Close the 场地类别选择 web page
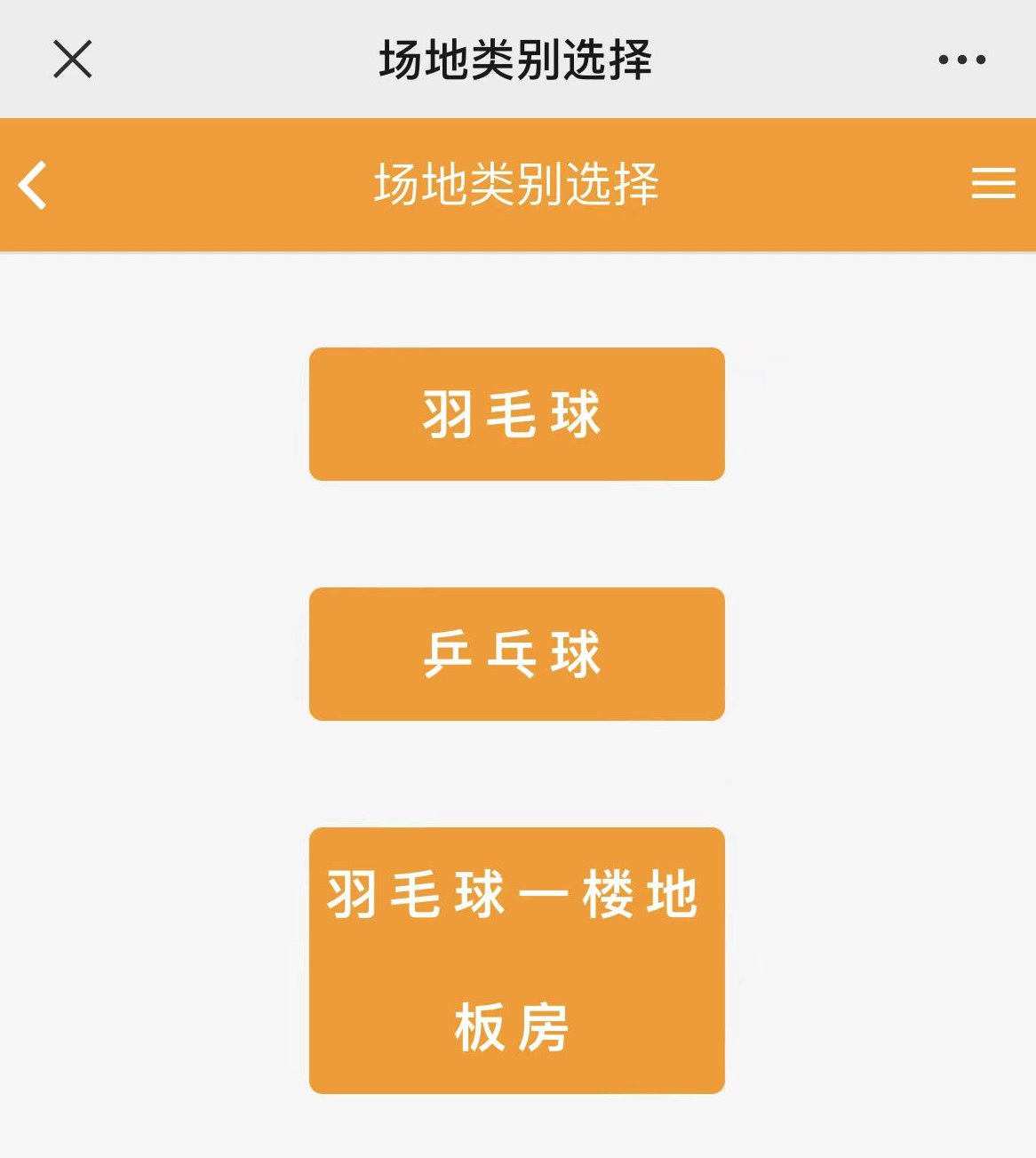Viewport: 1036px width, 1158px height. point(73,60)
